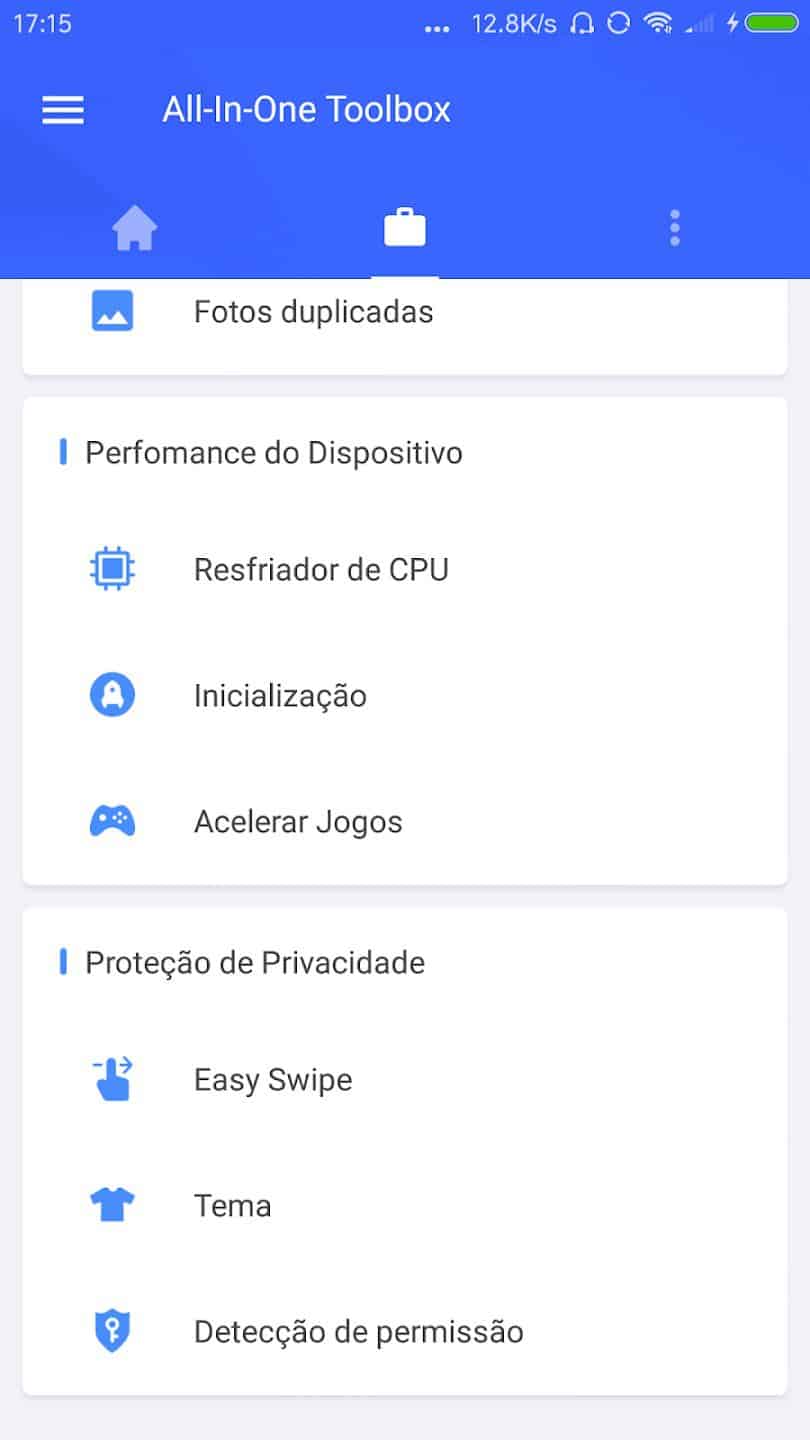Open the hamburger drawer menu
Image resolution: width=810 pixels, height=1440 pixels.
tap(63, 109)
